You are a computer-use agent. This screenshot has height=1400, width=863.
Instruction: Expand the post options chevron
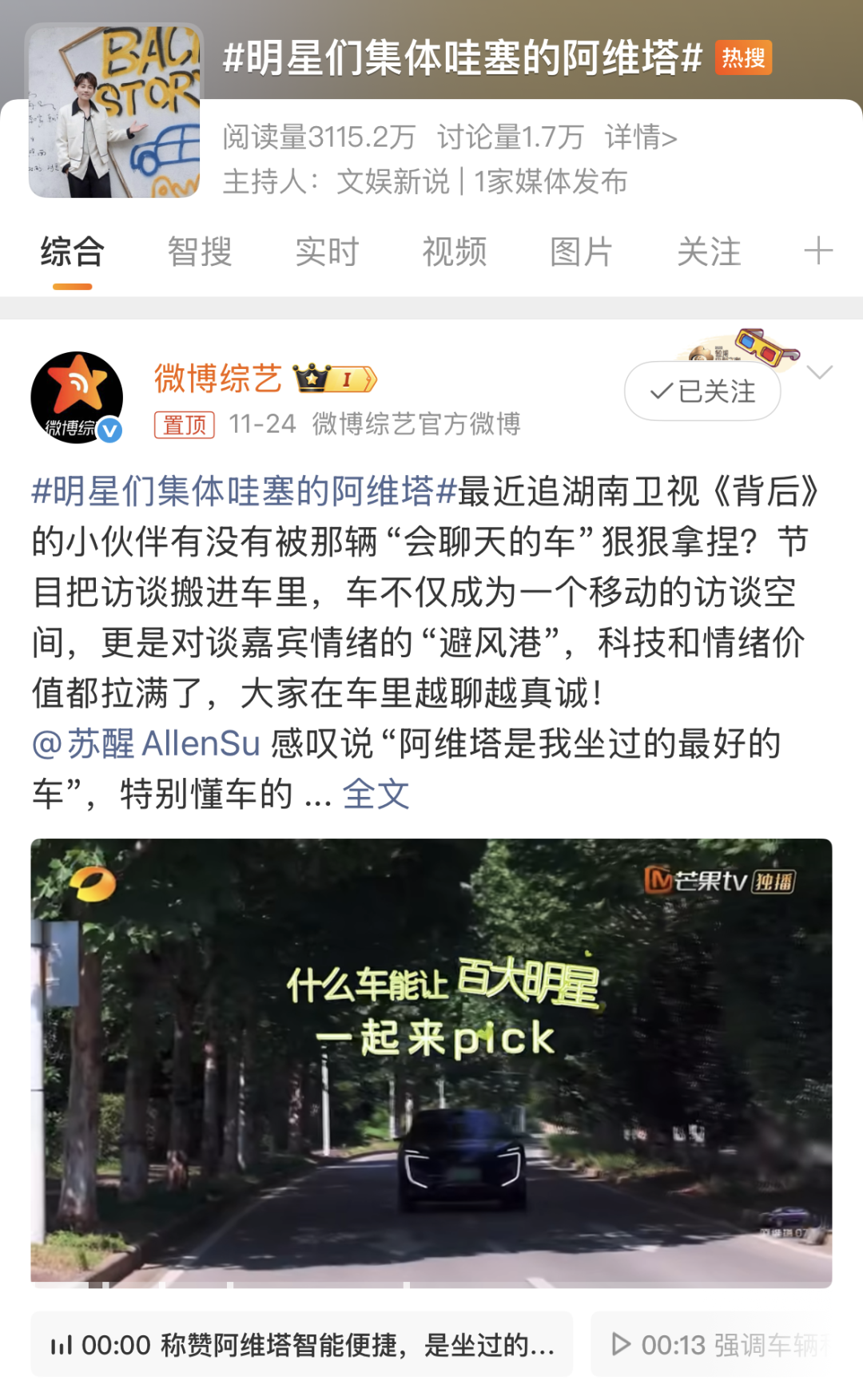click(x=820, y=372)
